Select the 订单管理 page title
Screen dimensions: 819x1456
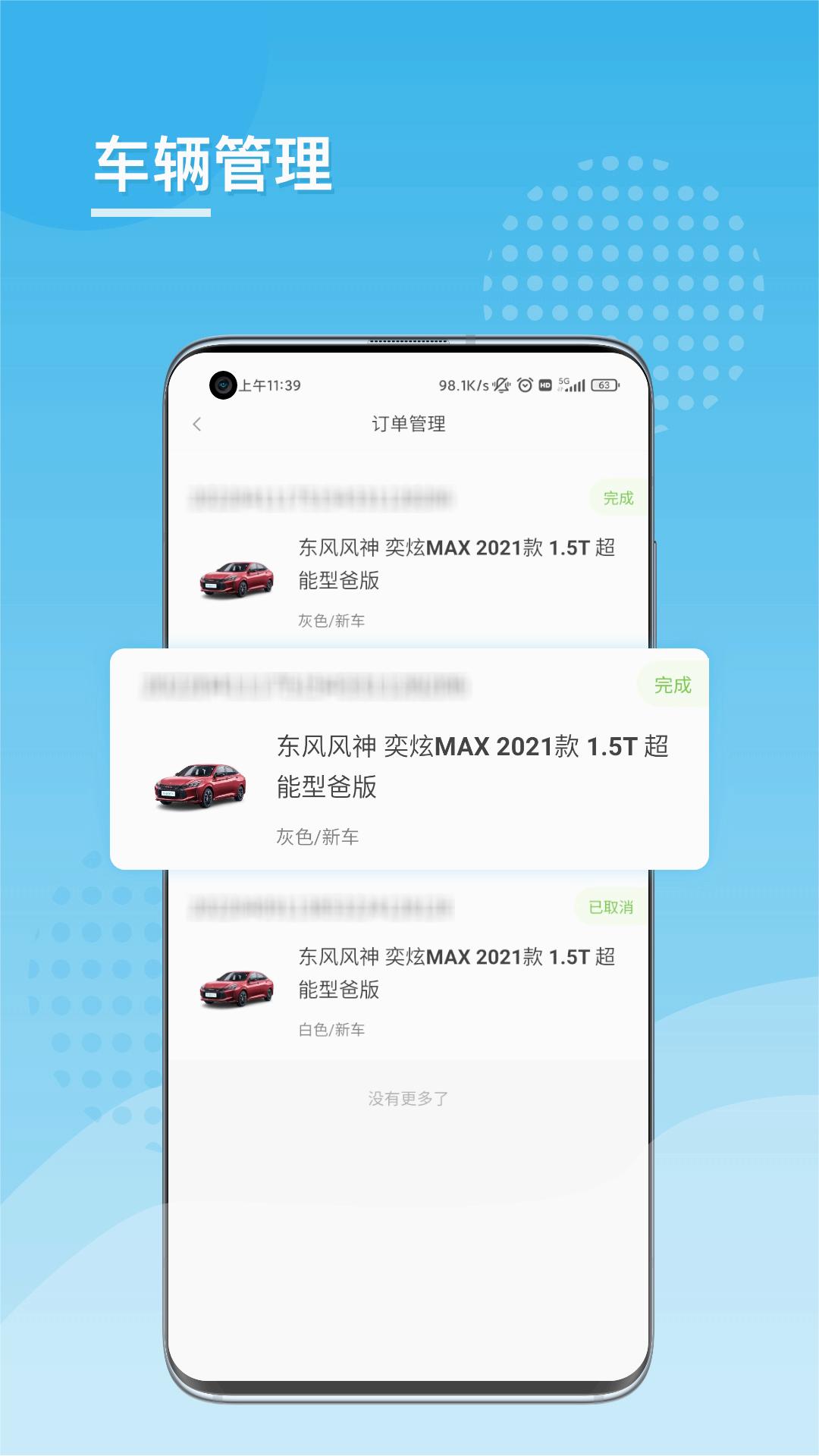[x=409, y=423]
